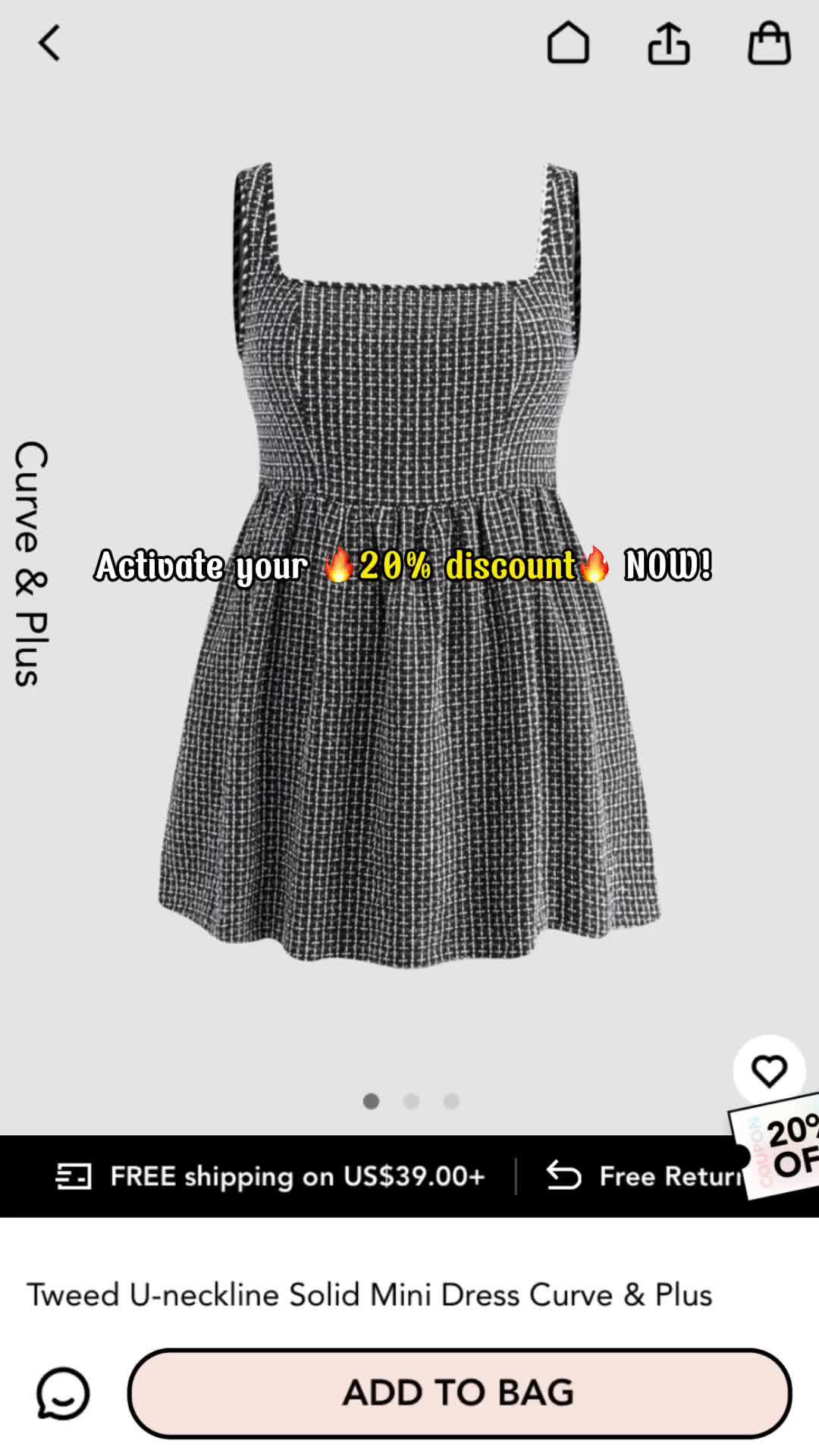View the Free Returns policy
This screenshot has width=819, height=1456.
645,1176
